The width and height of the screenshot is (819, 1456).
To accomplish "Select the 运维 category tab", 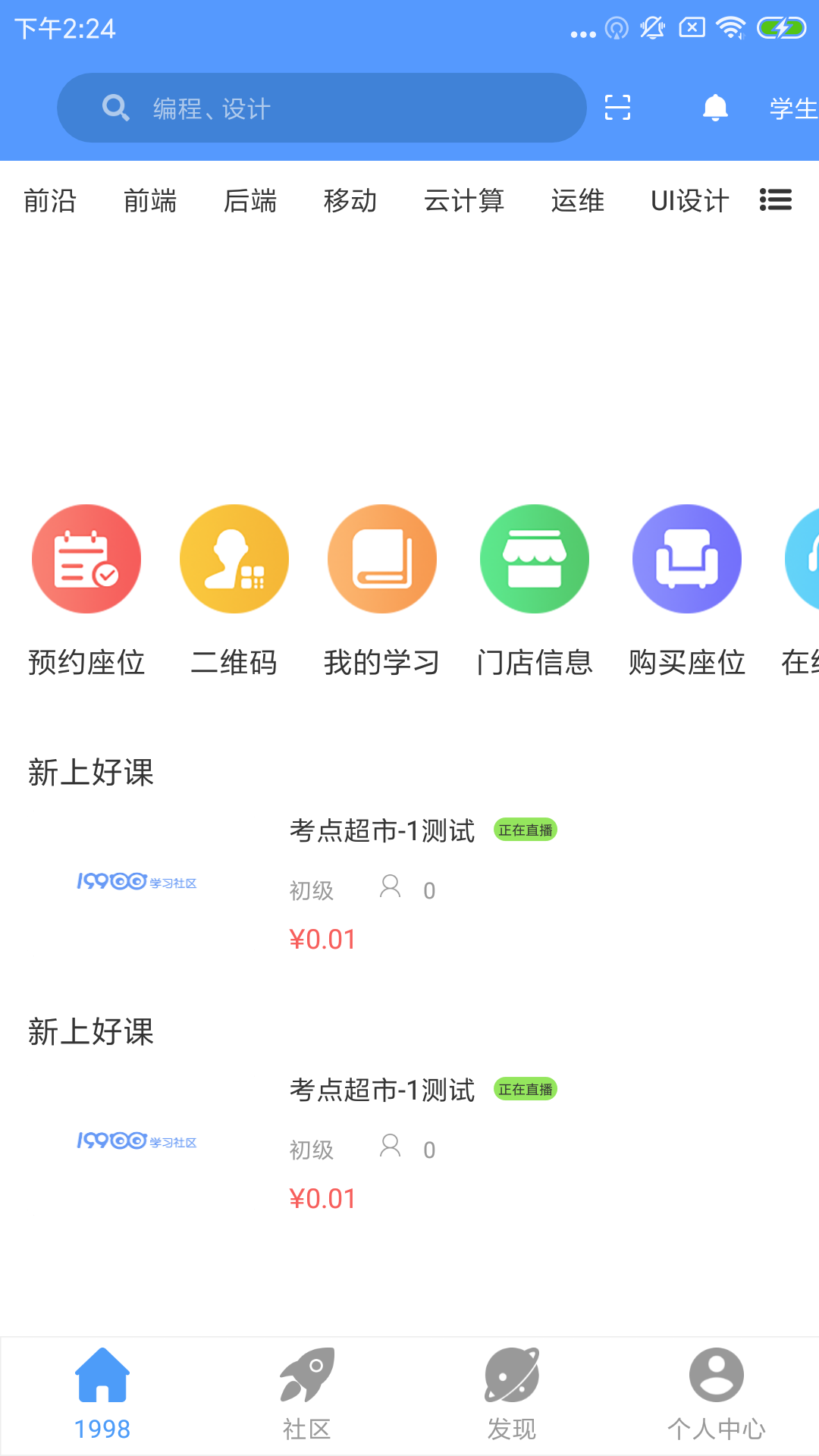I will [x=579, y=200].
